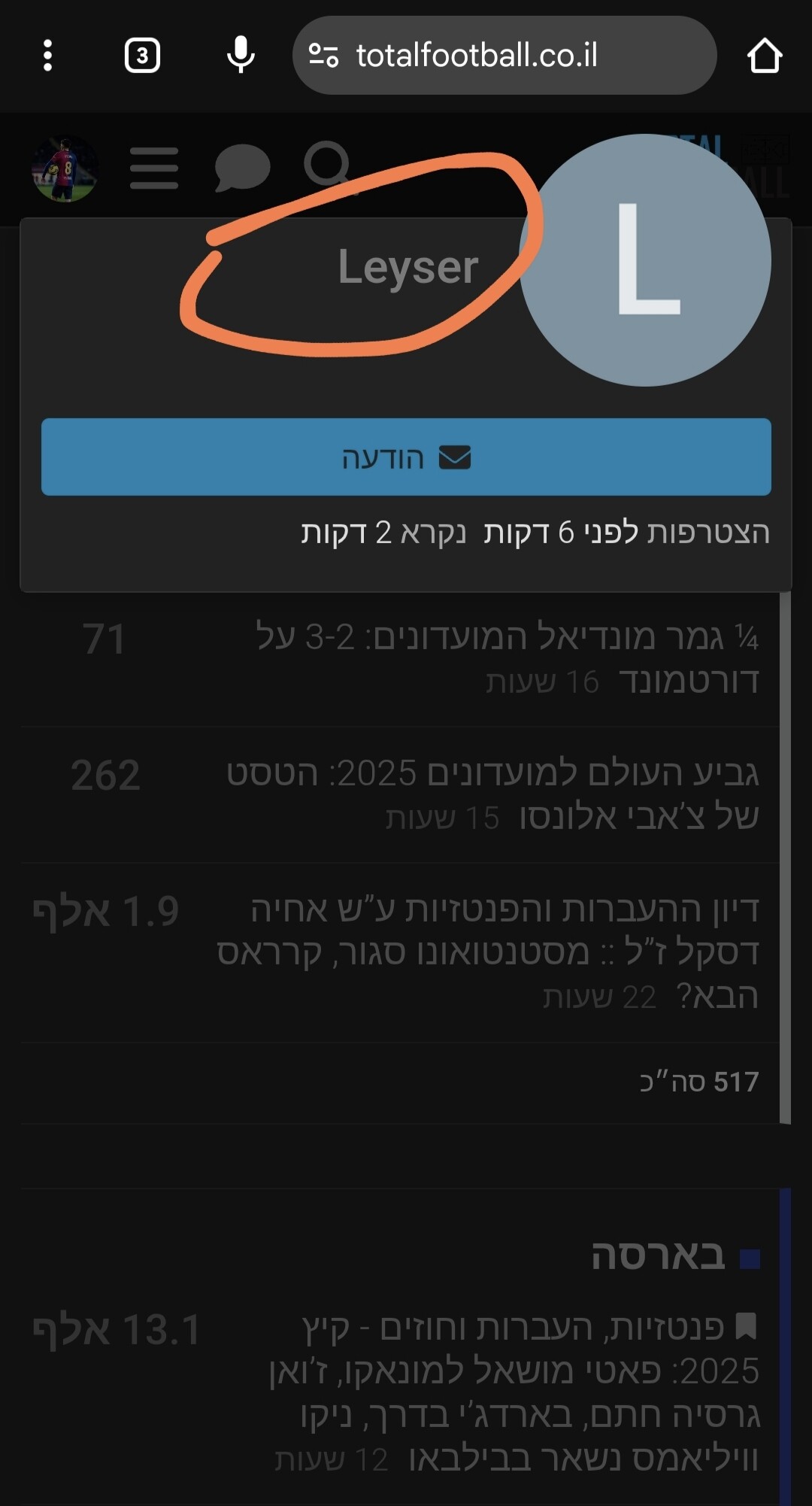Go to the browser home page
Image resolution: width=812 pixels, height=1506 pixels.
coord(765,56)
